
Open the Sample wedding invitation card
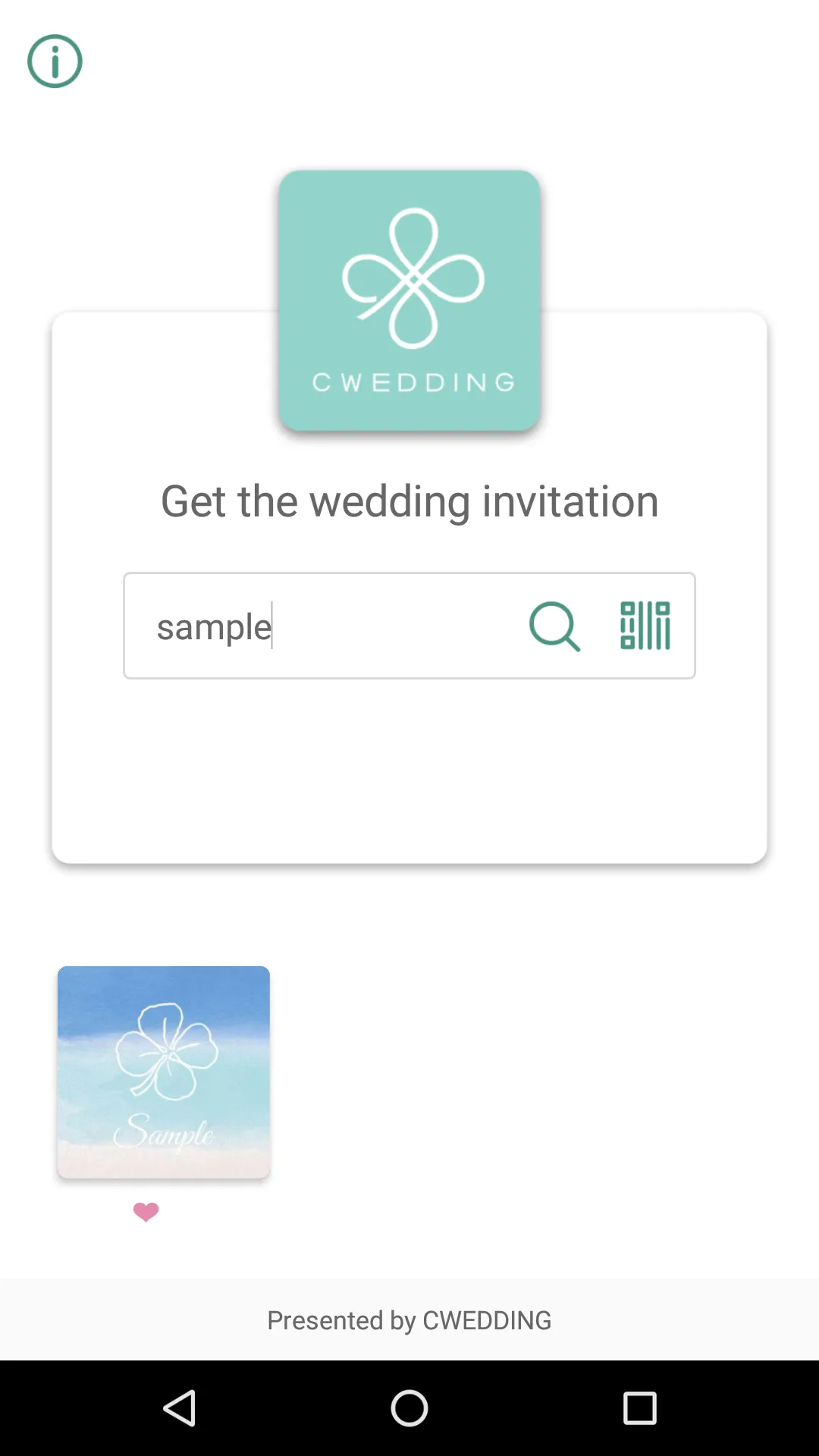click(x=164, y=1072)
